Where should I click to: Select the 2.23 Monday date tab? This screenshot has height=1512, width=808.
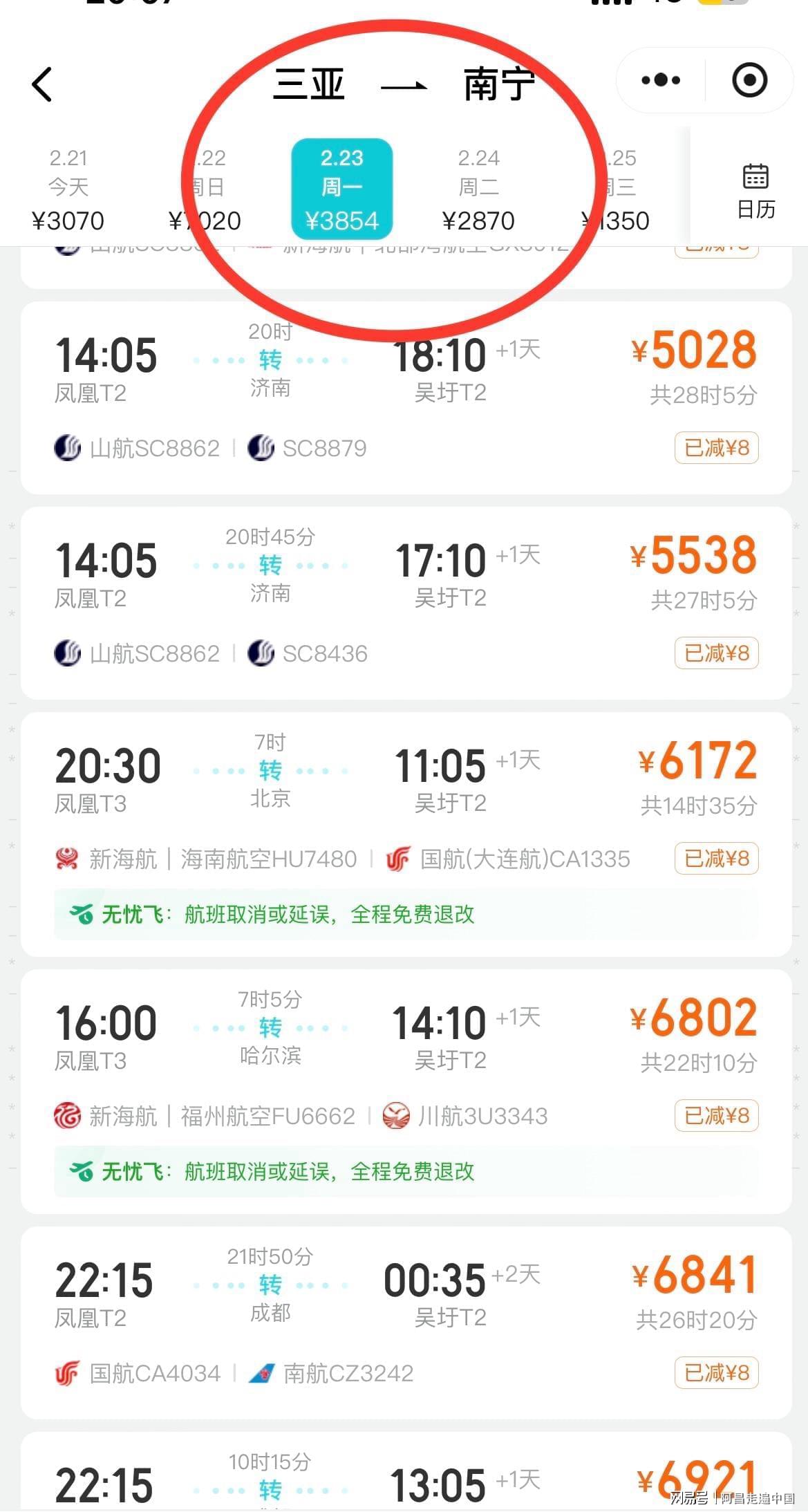pos(341,189)
